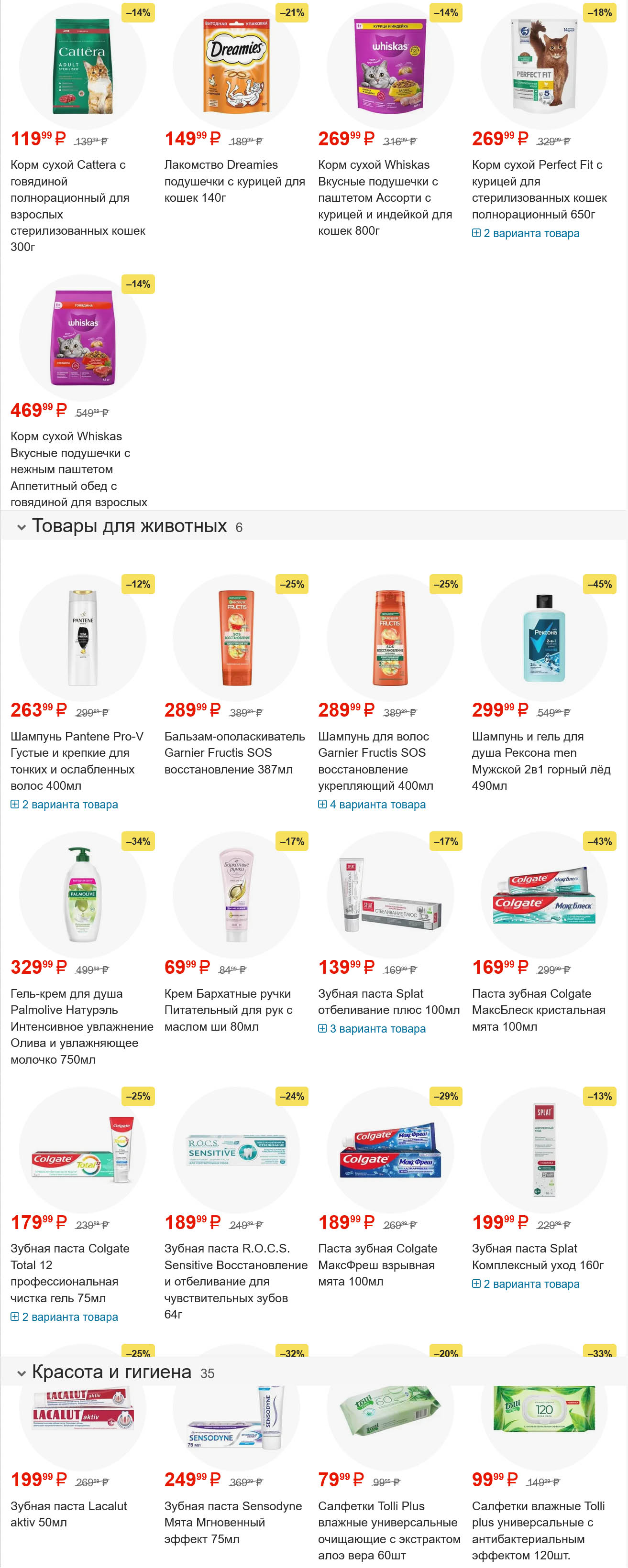Image resolution: width=628 pixels, height=1568 pixels.
Task: View Whiskas 800г chicken and turkey food
Action: coord(385,197)
